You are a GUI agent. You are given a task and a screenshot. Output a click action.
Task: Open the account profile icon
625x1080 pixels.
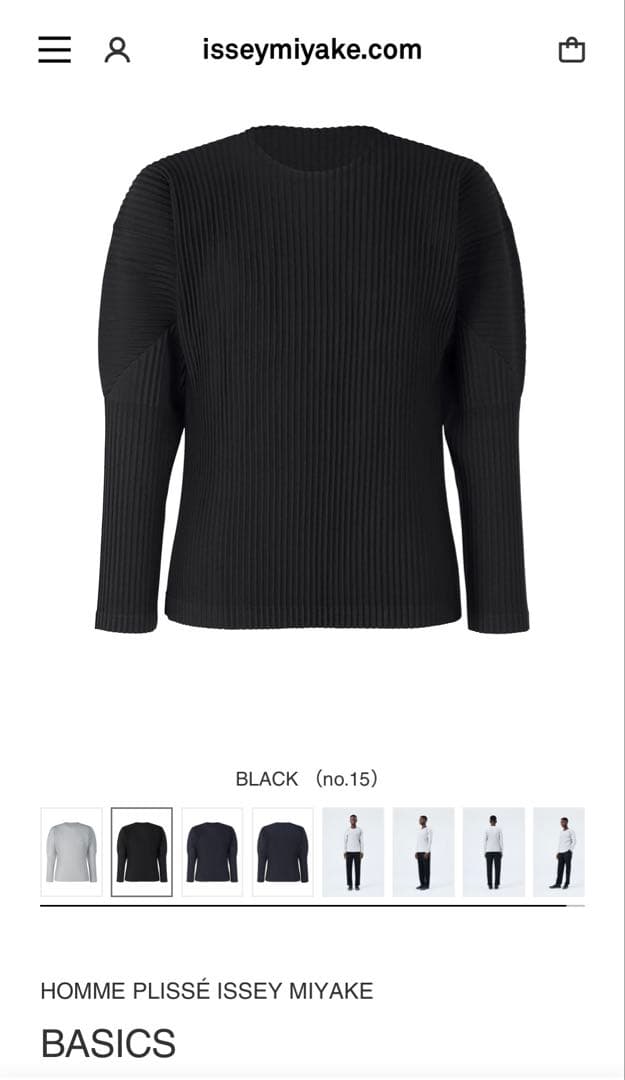click(117, 50)
